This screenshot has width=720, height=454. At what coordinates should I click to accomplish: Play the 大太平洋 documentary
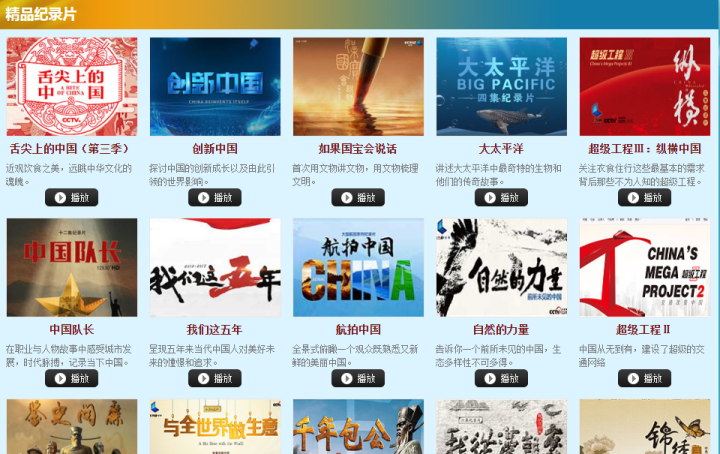coord(501,197)
